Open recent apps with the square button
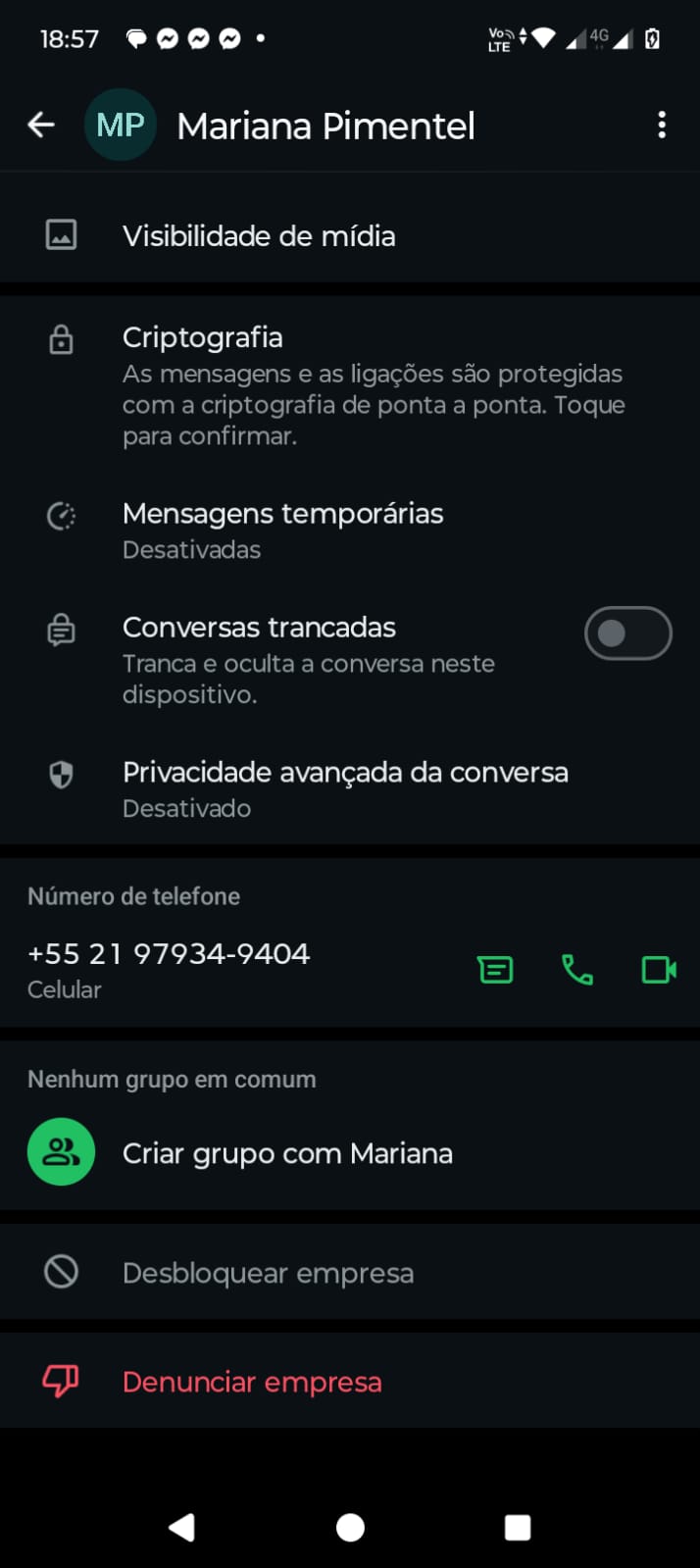Screen dimensions: 700x1568 [x=518, y=1527]
